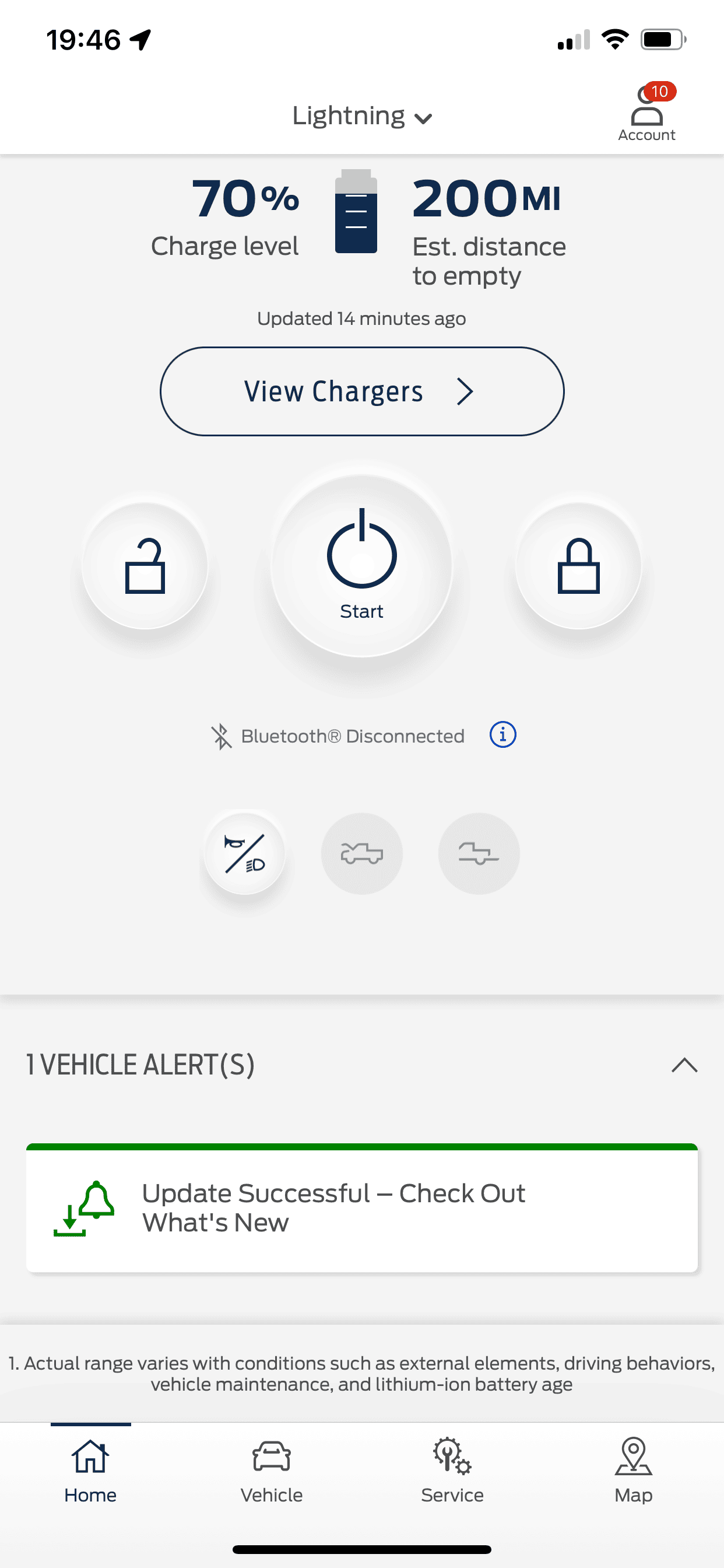Image resolution: width=724 pixels, height=1568 pixels.
Task: Lock the vehicle doors
Action: pyautogui.click(x=579, y=565)
